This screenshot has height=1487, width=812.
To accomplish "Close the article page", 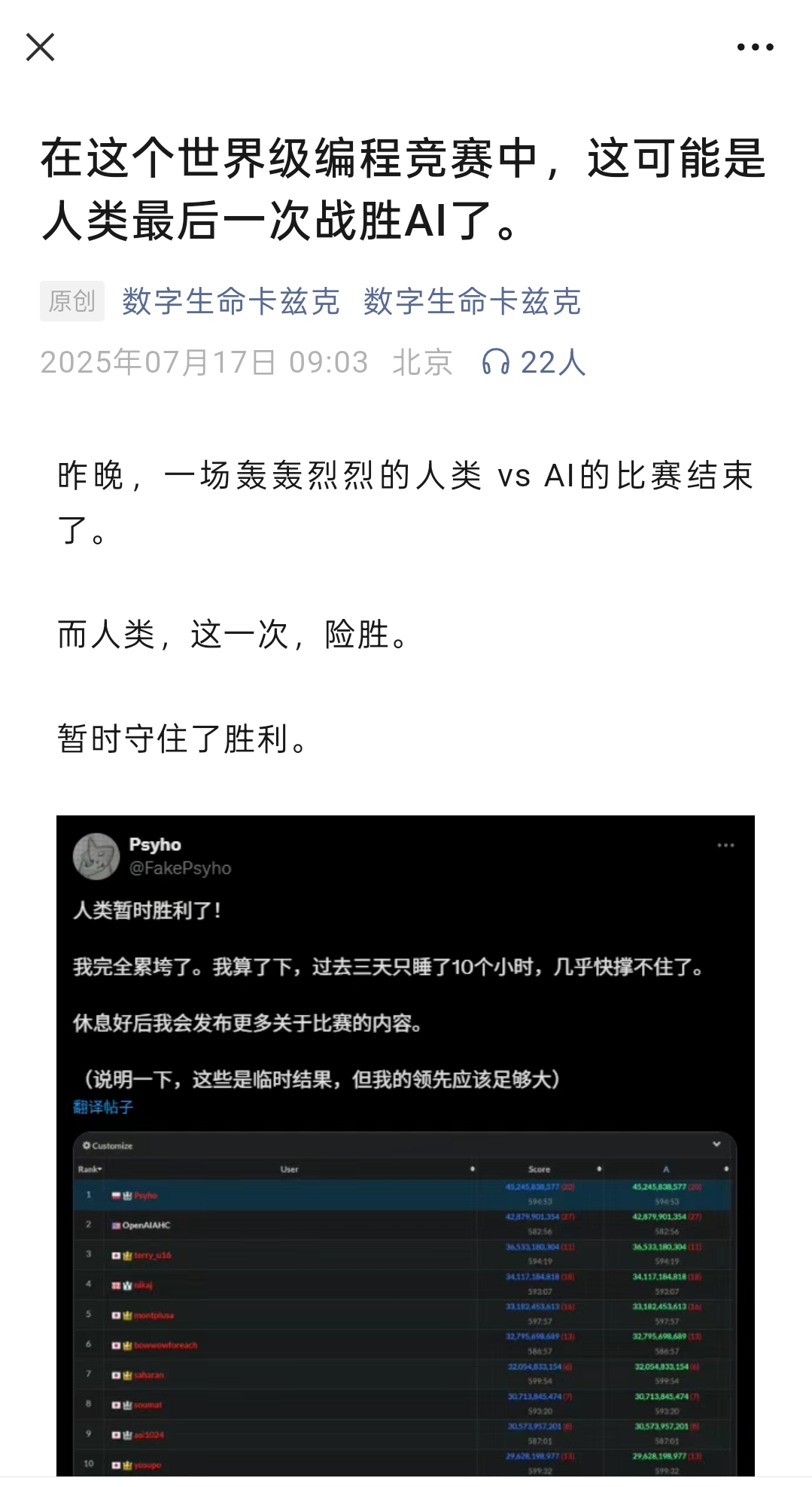I will pos(40,47).
